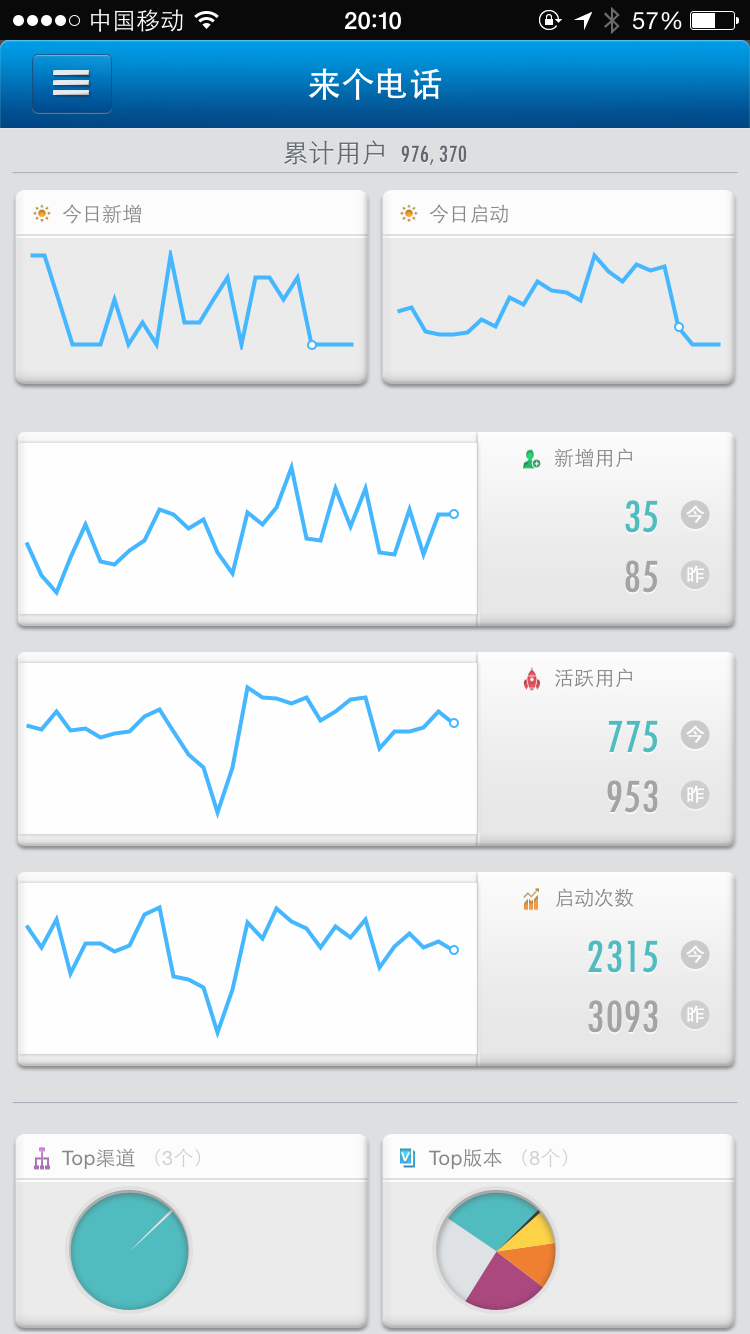Open the 今日启动 chart card
The image size is (750, 1334).
[x=558, y=287]
